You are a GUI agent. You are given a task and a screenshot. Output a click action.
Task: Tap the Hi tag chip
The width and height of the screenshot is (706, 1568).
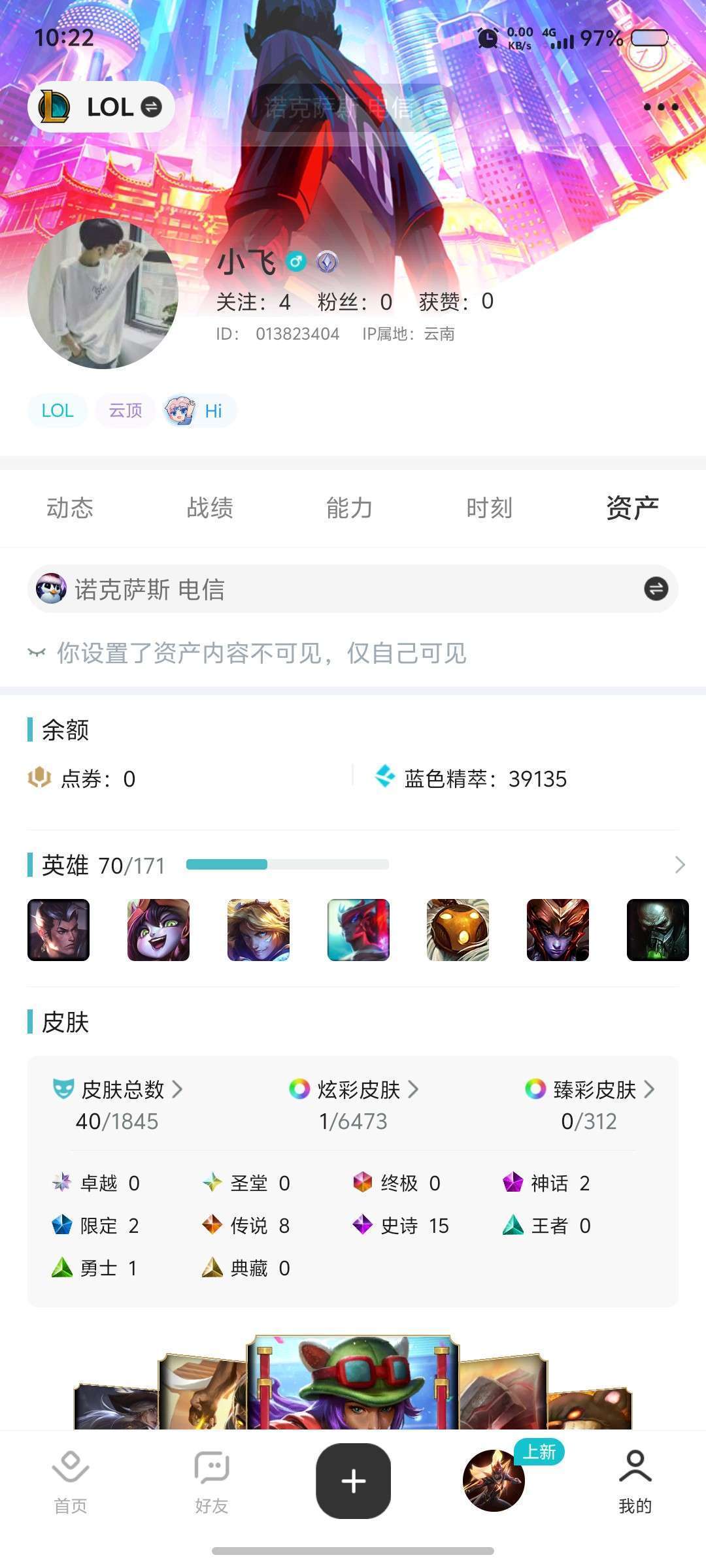pyautogui.click(x=199, y=411)
